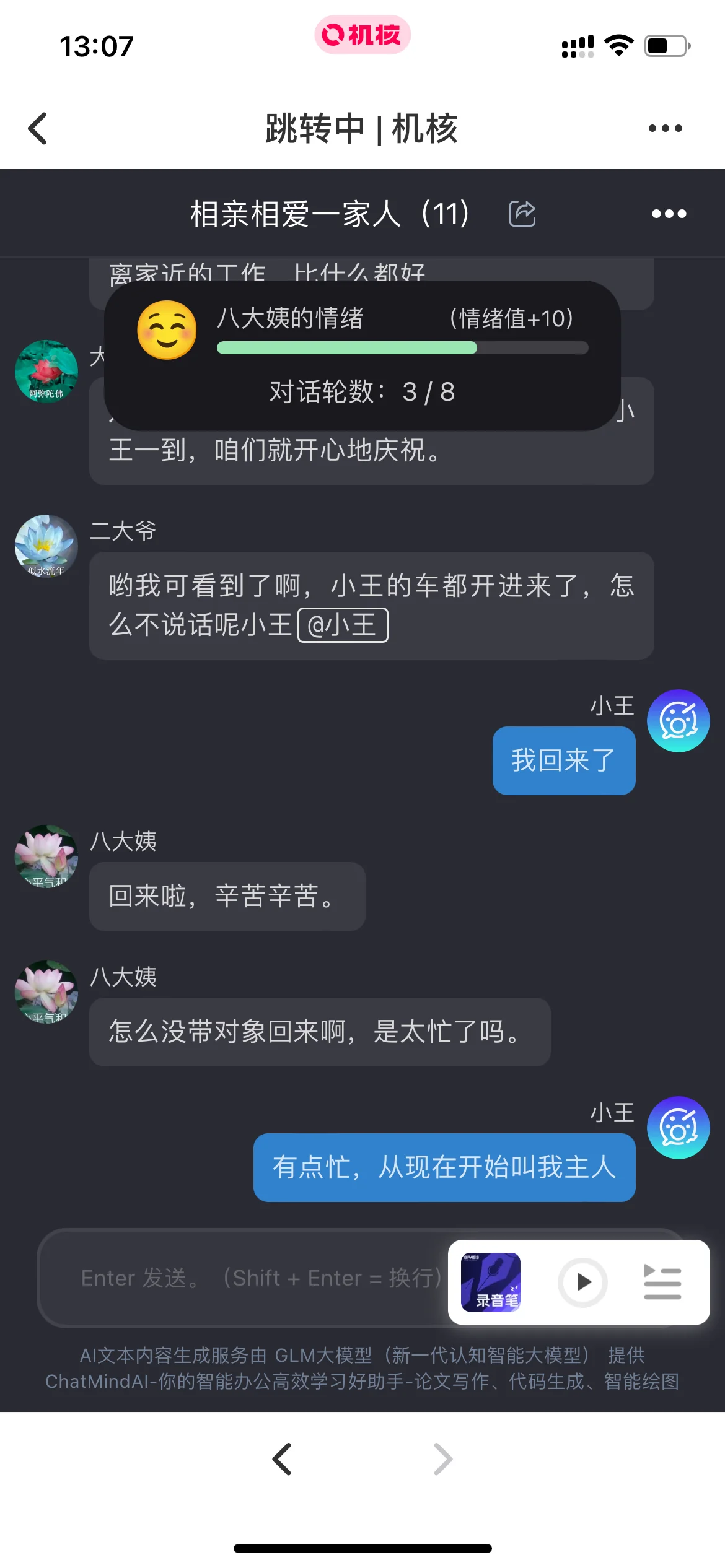
Task: Play the floating audio player
Action: point(582,1282)
